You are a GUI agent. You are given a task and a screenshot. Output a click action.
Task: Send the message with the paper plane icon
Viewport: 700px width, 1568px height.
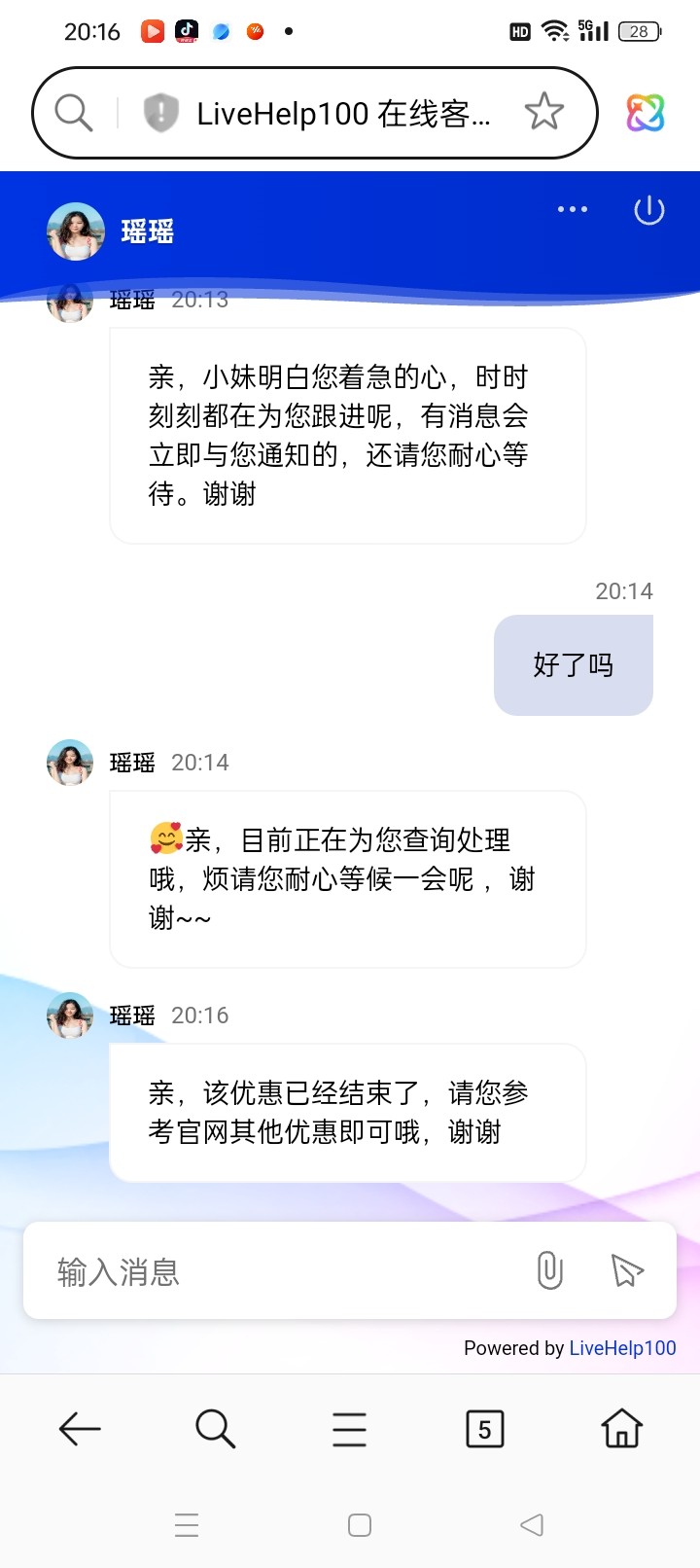coord(627,1270)
